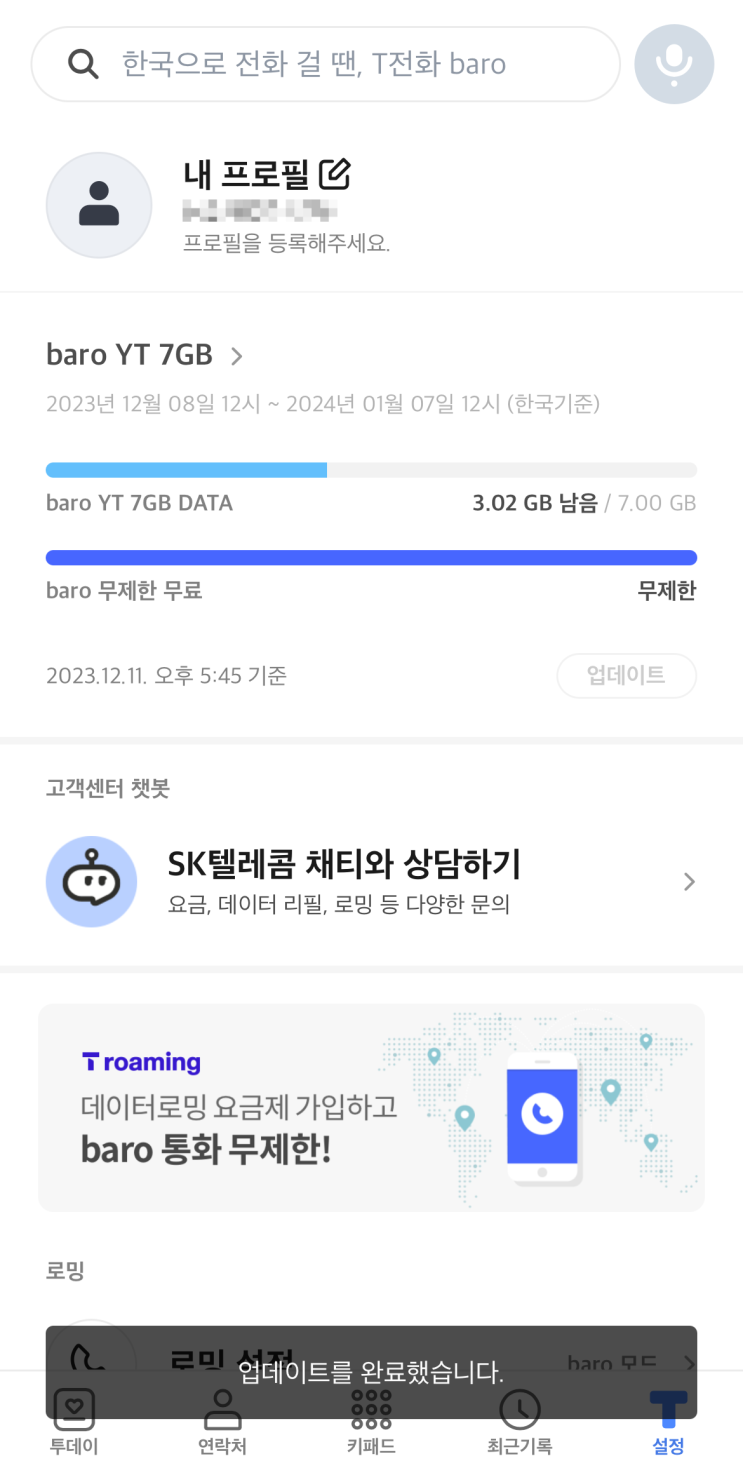743x1482 pixels.
Task: Tap the search field to enter a query
Action: [330, 64]
